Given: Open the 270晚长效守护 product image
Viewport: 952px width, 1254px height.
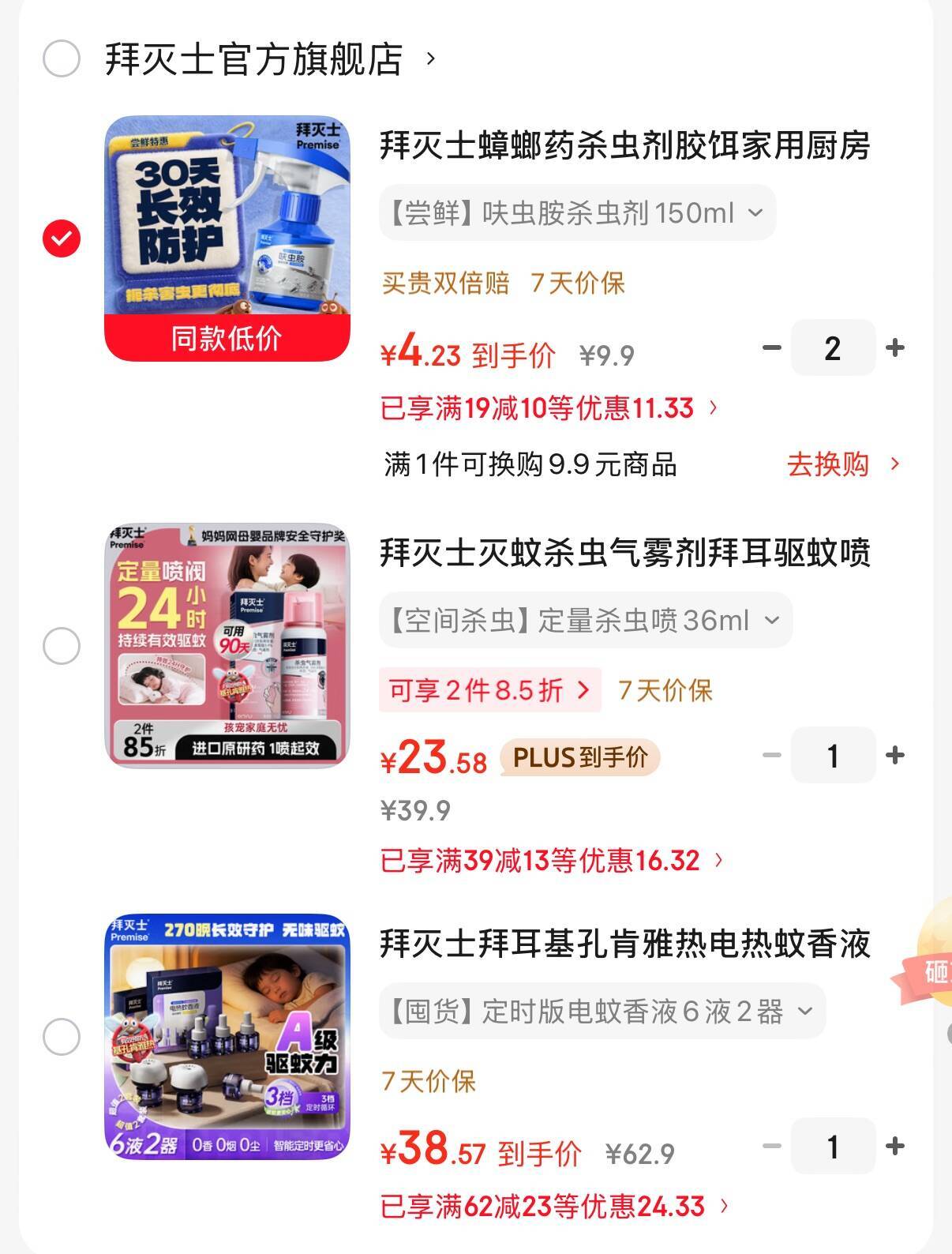Looking at the screenshot, I should [x=227, y=1037].
